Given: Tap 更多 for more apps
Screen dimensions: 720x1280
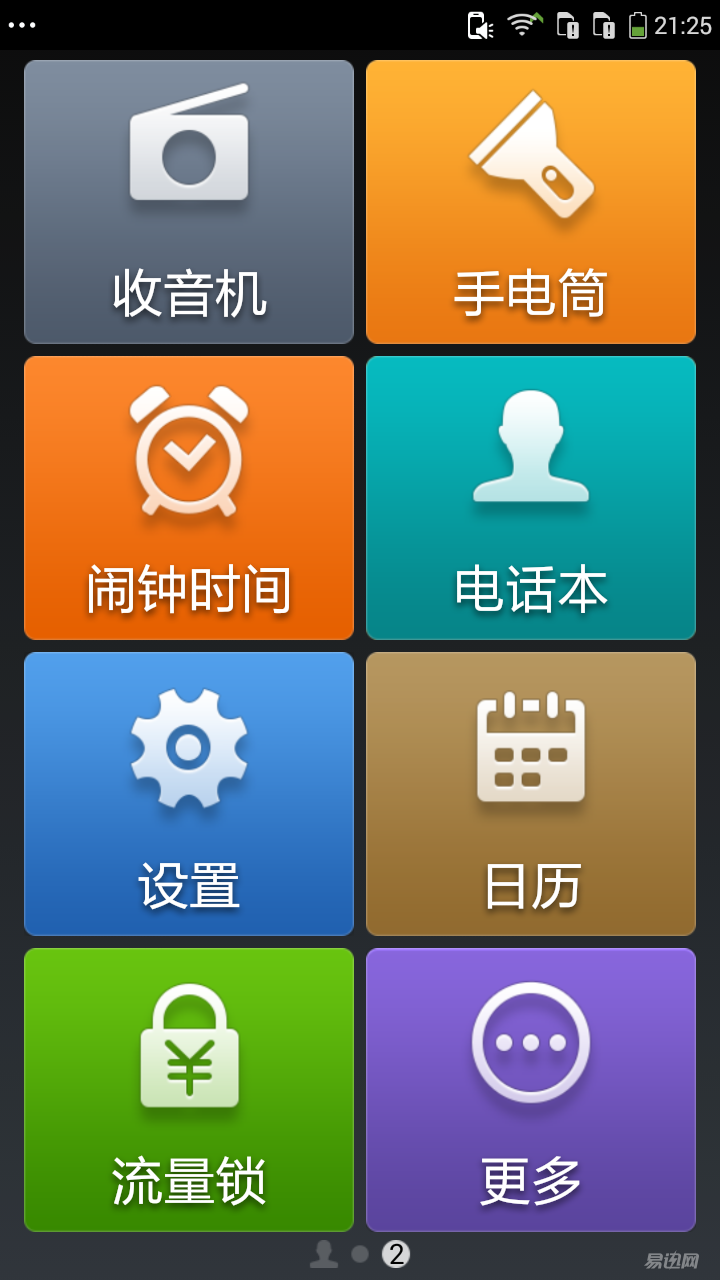Looking at the screenshot, I should pyautogui.click(x=531, y=1090).
